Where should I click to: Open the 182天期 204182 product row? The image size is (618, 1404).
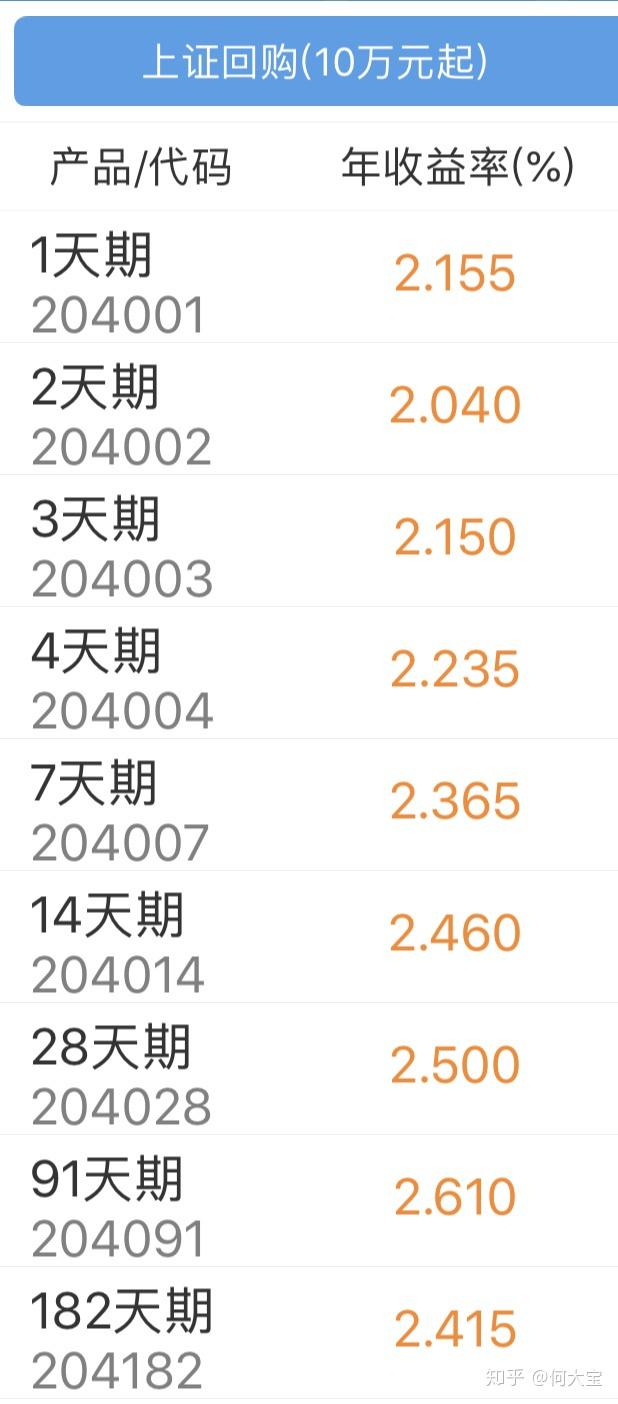click(309, 1333)
